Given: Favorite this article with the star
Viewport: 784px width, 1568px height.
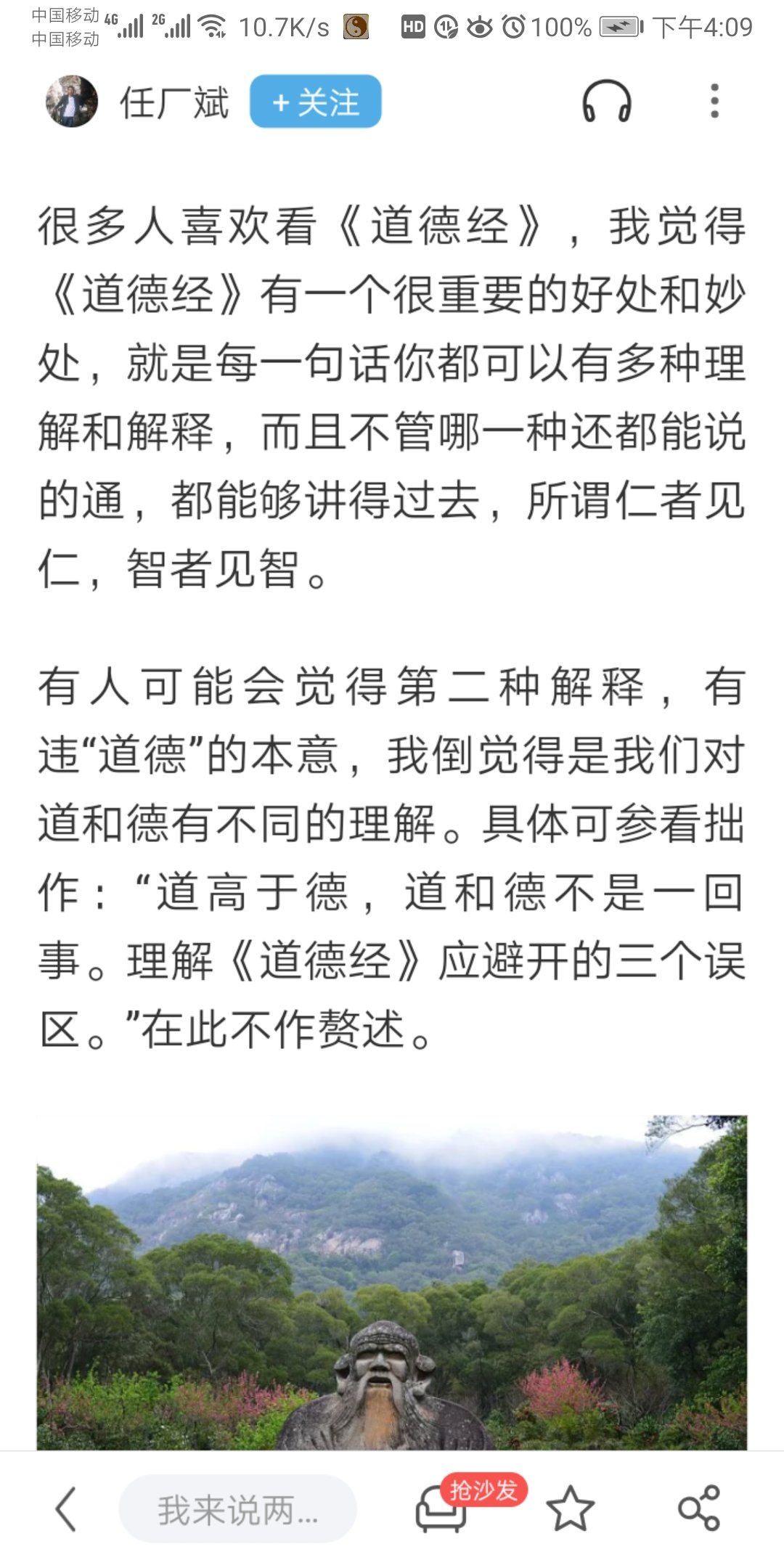Looking at the screenshot, I should click(570, 1509).
